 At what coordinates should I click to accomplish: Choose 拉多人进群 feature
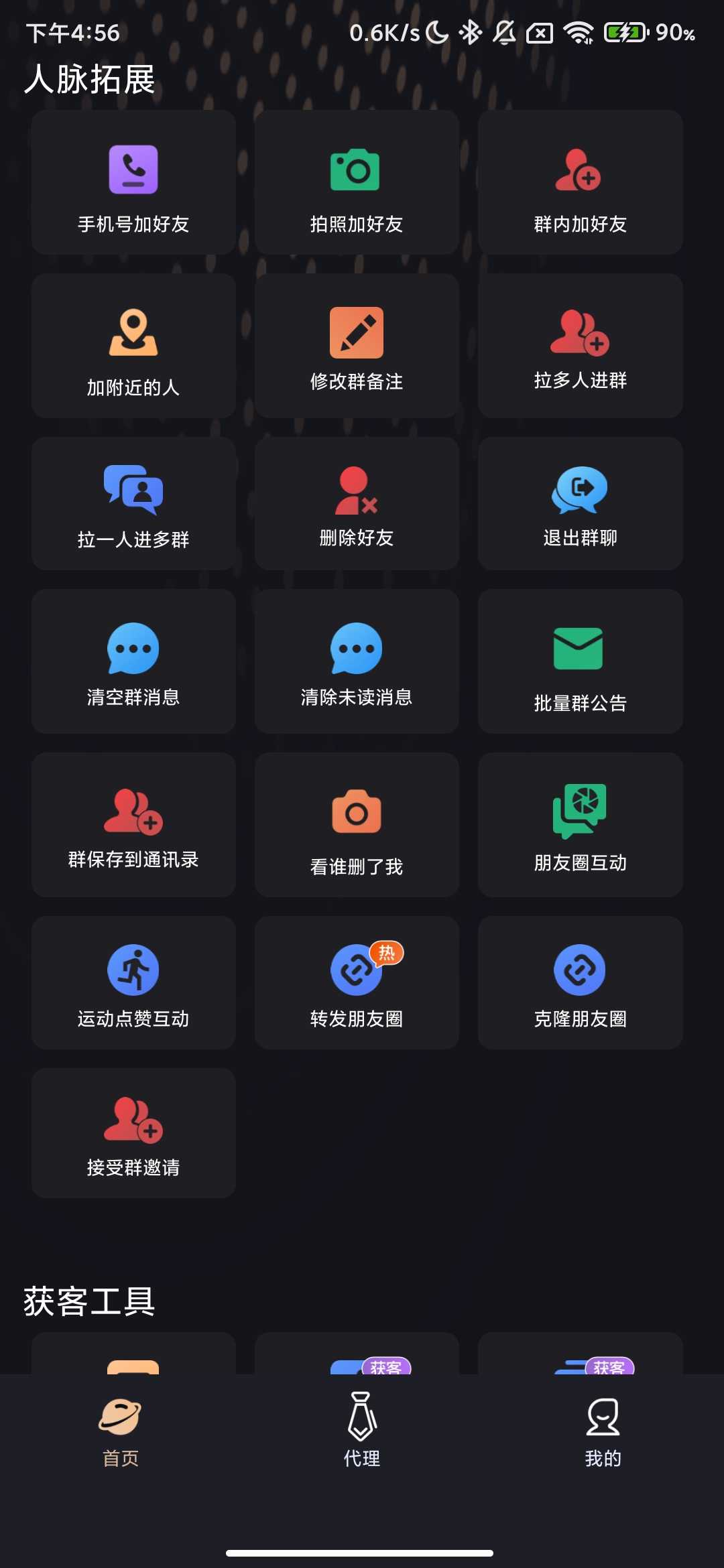coord(580,346)
